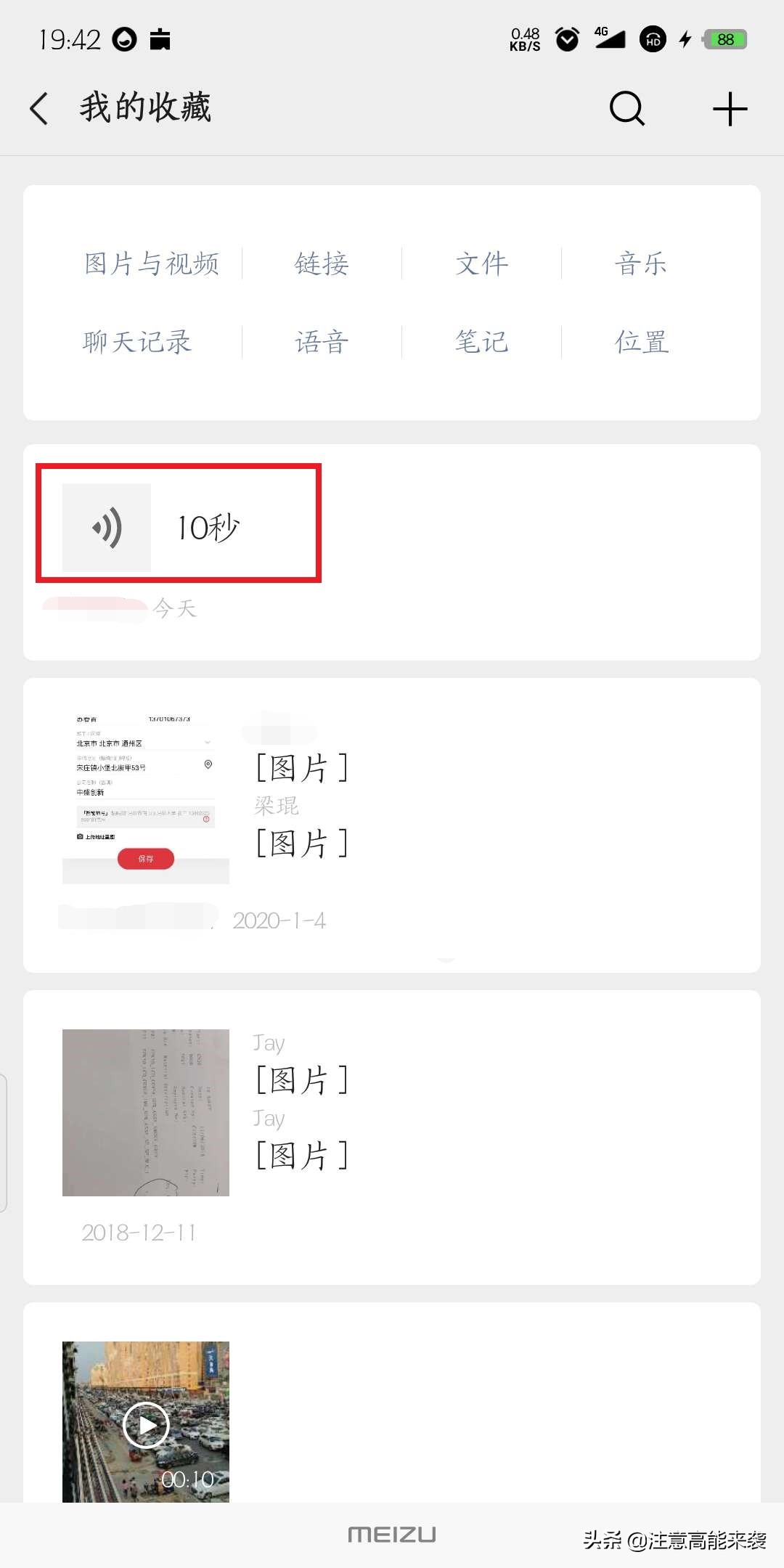Tap the plus icon to add new favorite

pos(730,109)
